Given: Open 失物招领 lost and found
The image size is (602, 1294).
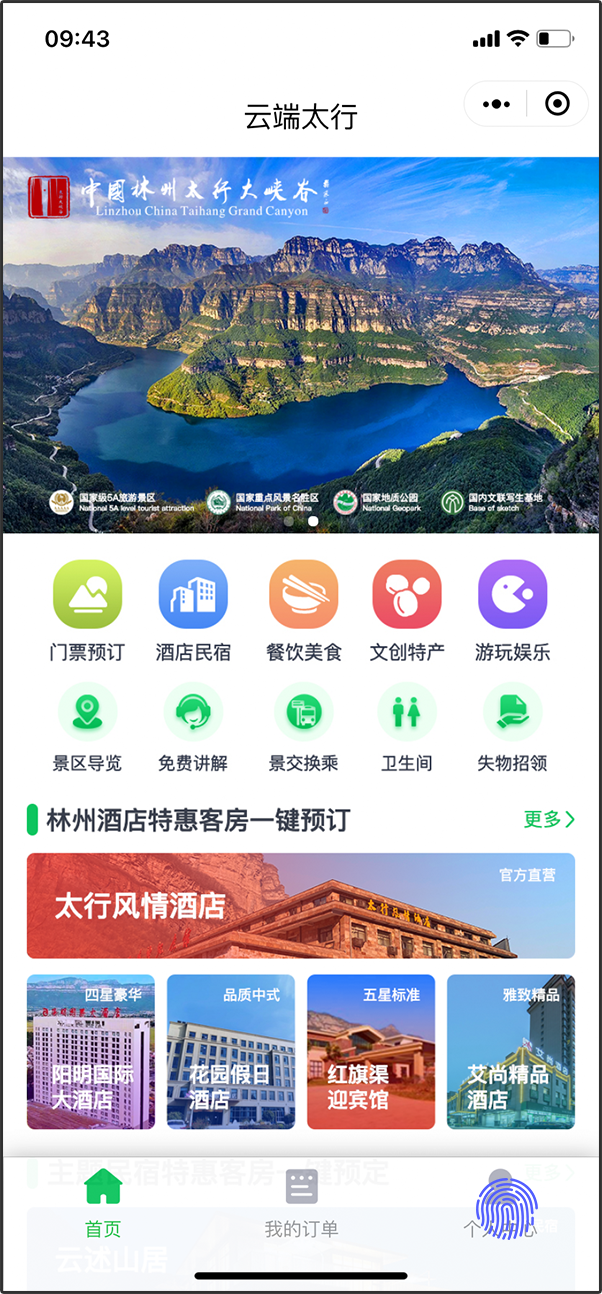Looking at the screenshot, I should click(512, 727).
